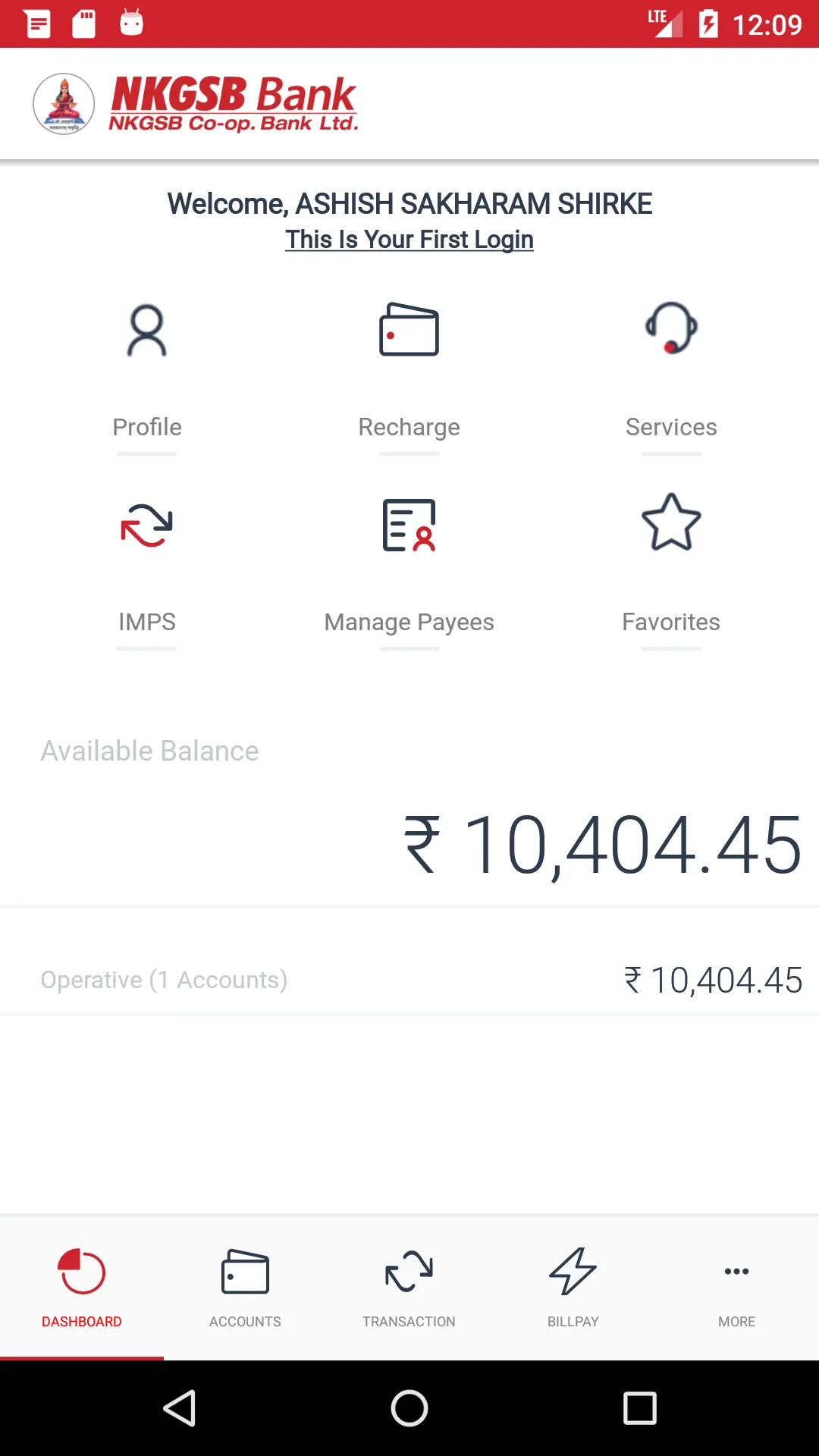This screenshot has height=1456, width=819.
Task: Tap the 'This Is Your First Login' link
Action: 409,240
